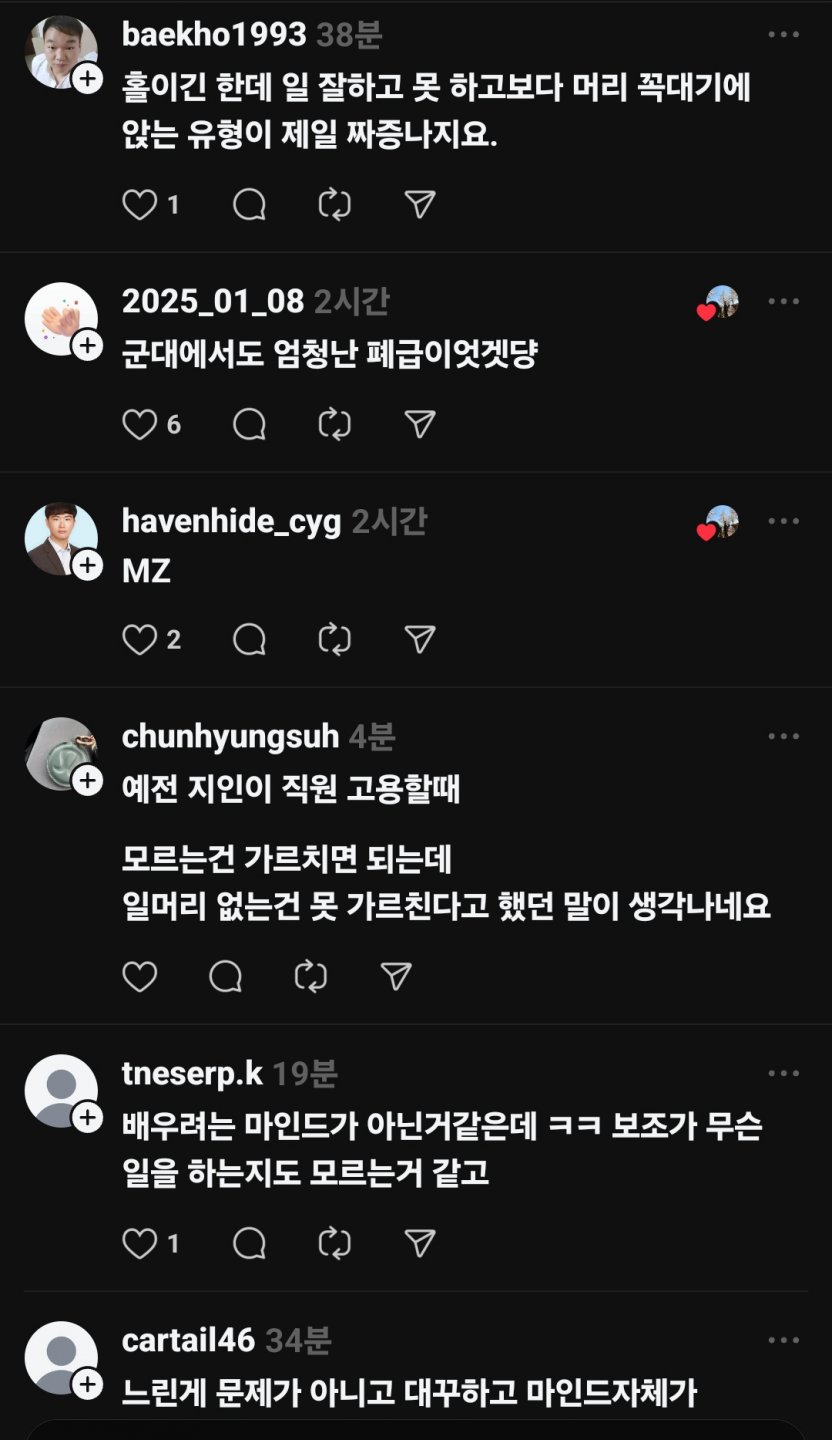
Task: Share havenhide_cyg's MZ comment
Action: (x=420, y=640)
